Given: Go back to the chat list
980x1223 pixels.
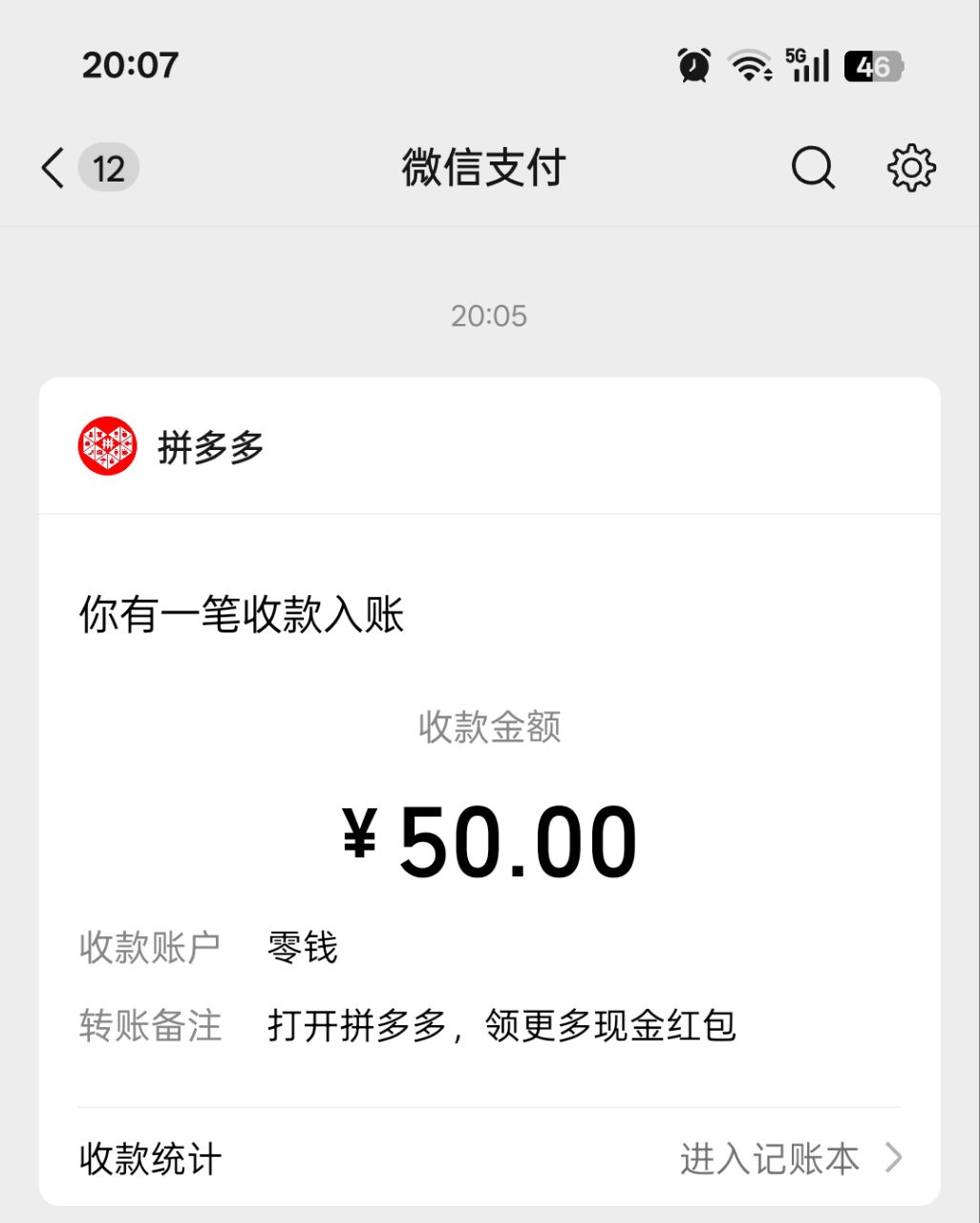Looking at the screenshot, I should click(54, 168).
